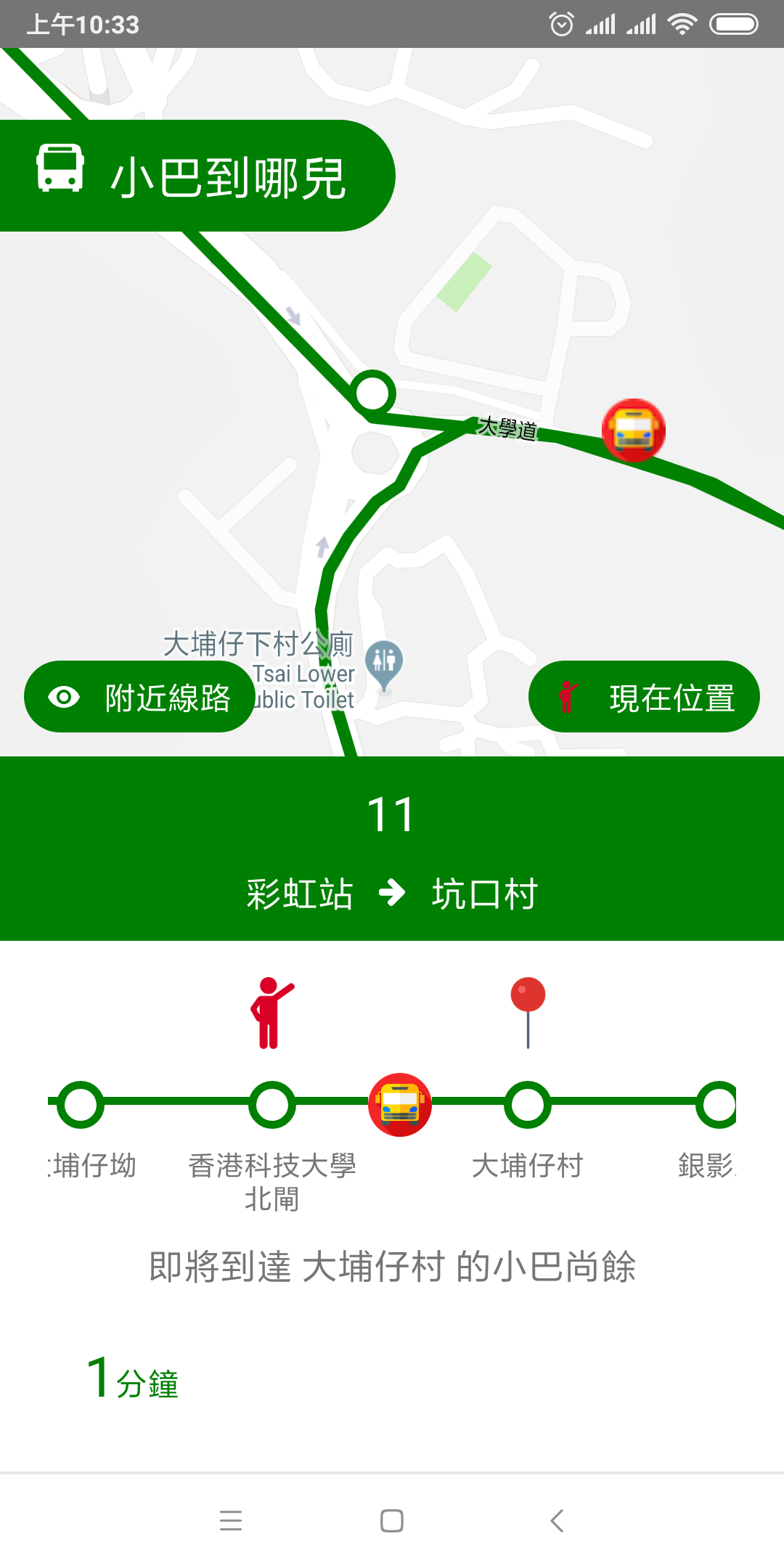Expand the nearby routes via 附近線路

(x=139, y=695)
